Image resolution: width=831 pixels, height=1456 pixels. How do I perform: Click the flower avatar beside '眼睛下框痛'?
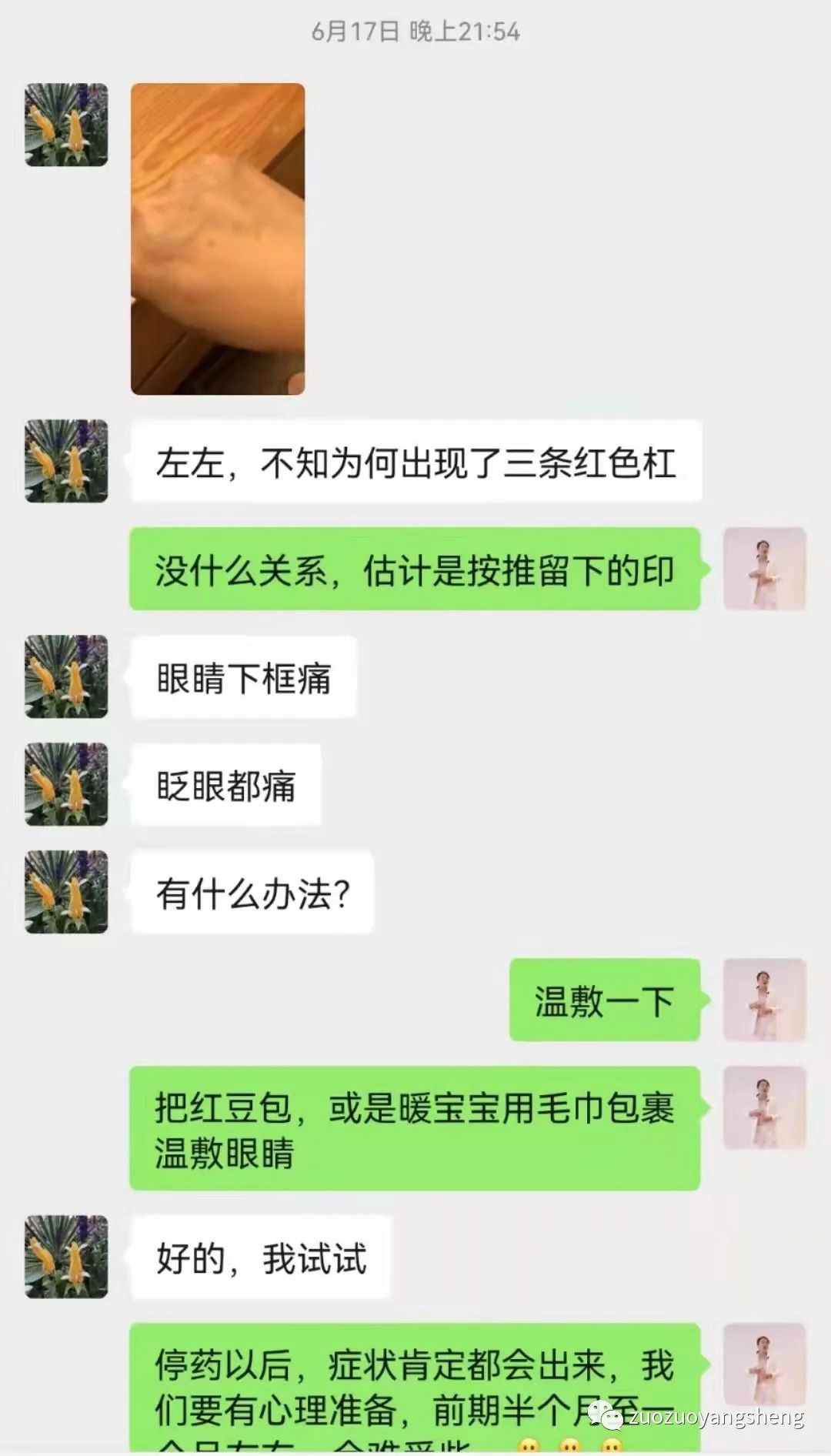coord(65,677)
